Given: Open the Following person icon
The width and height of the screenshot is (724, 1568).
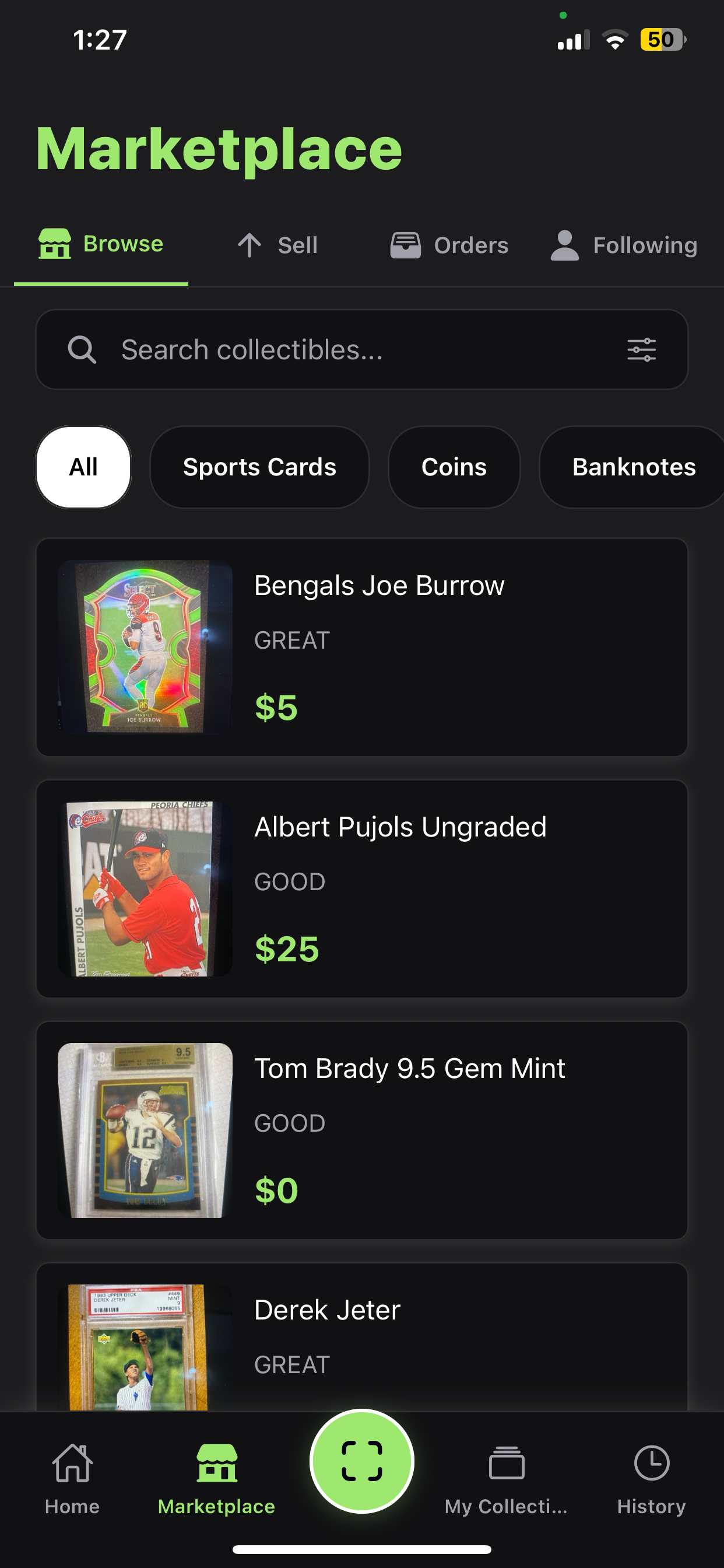Looking at the screenshot, I should pos(567,244).
